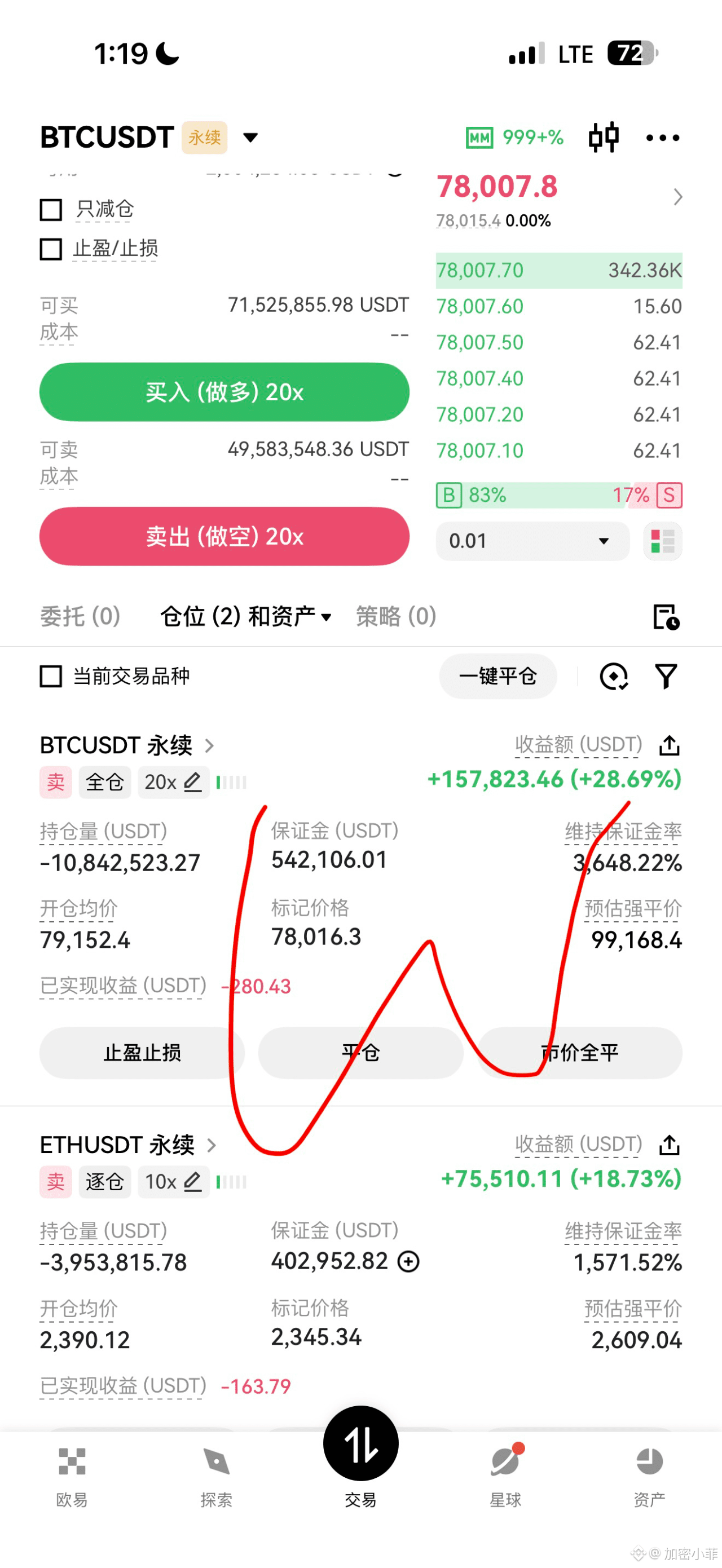Open the three-dot overflow menu

[x=662, y=138]
